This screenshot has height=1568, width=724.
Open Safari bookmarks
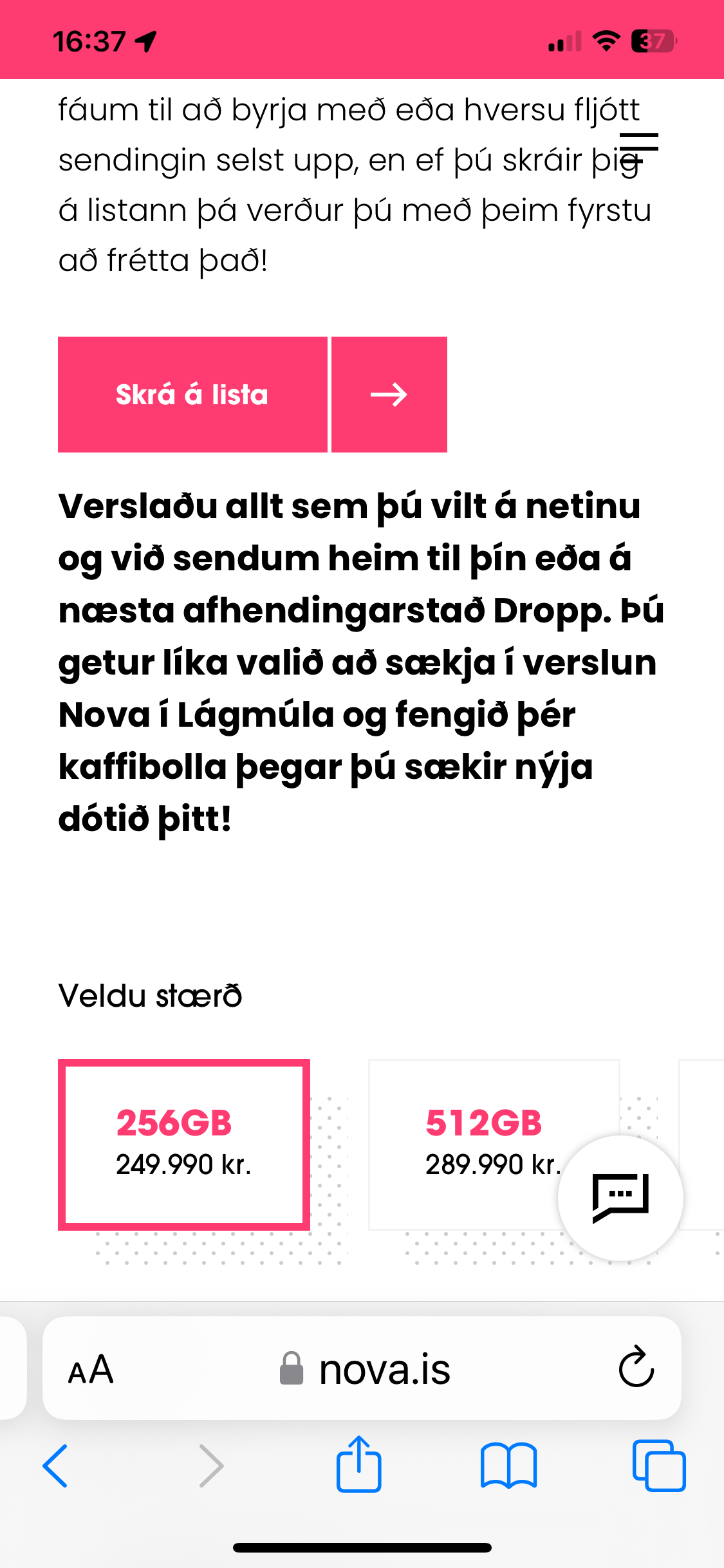pyautogui.click(x=508, y=1466)
